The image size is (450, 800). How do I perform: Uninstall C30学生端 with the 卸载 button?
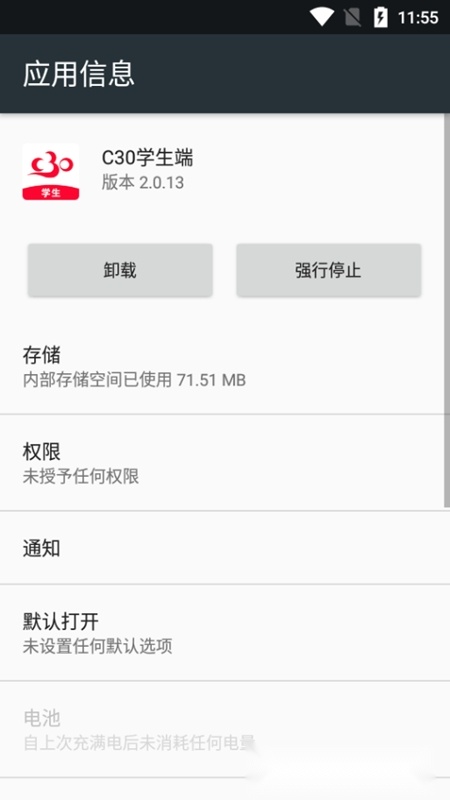pyautogui.click(x=120, y=270)
